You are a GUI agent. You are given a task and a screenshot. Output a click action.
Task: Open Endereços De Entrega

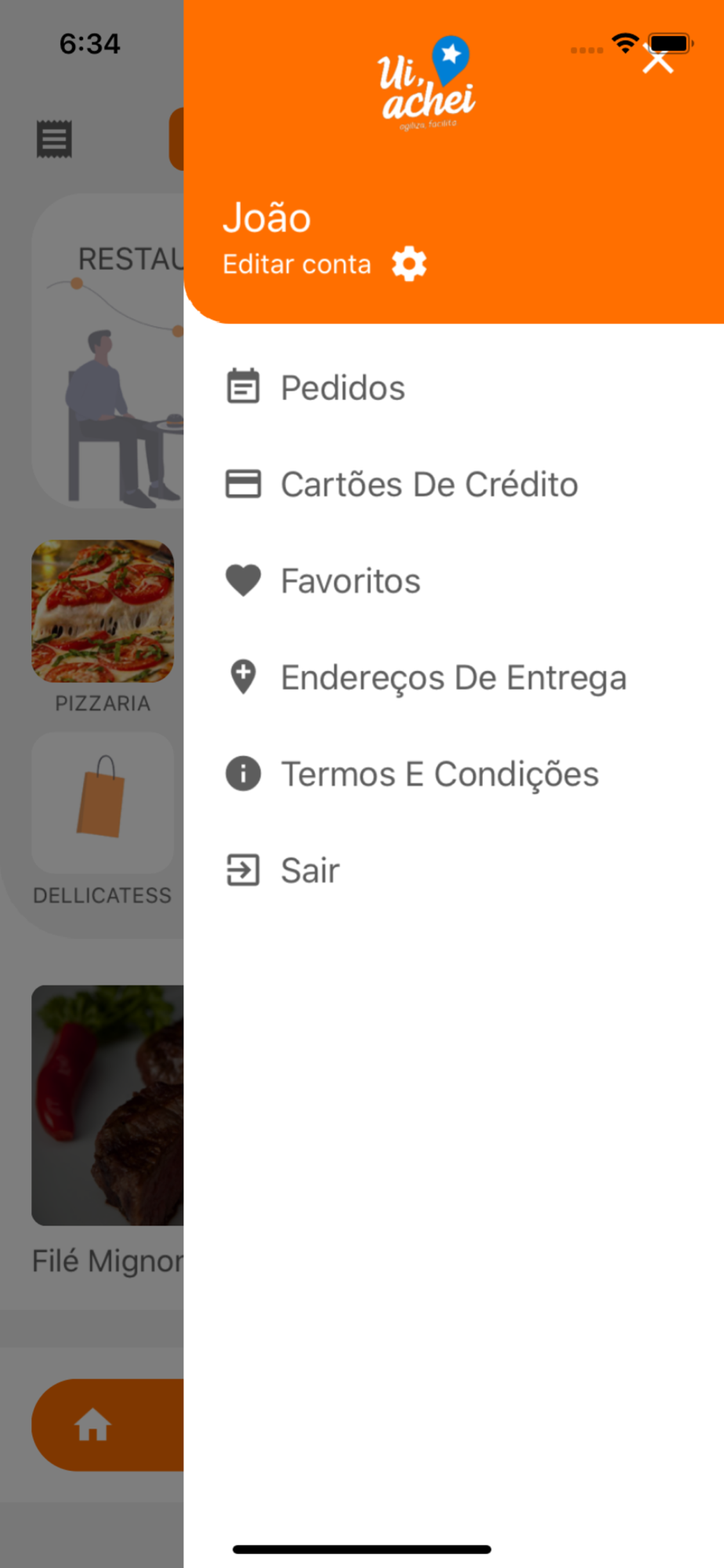[x=453, y=678]
